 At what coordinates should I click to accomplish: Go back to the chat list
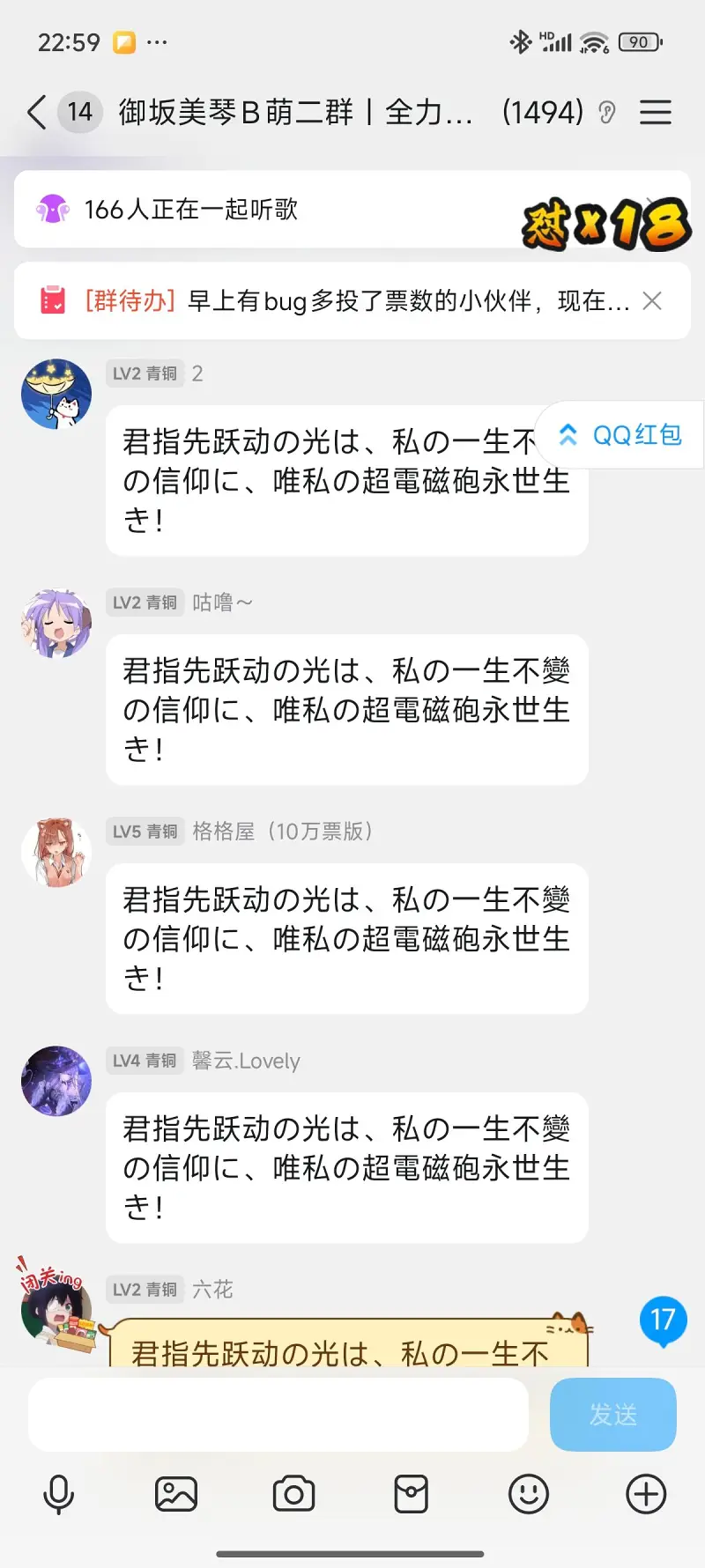[x=37, y=113]
